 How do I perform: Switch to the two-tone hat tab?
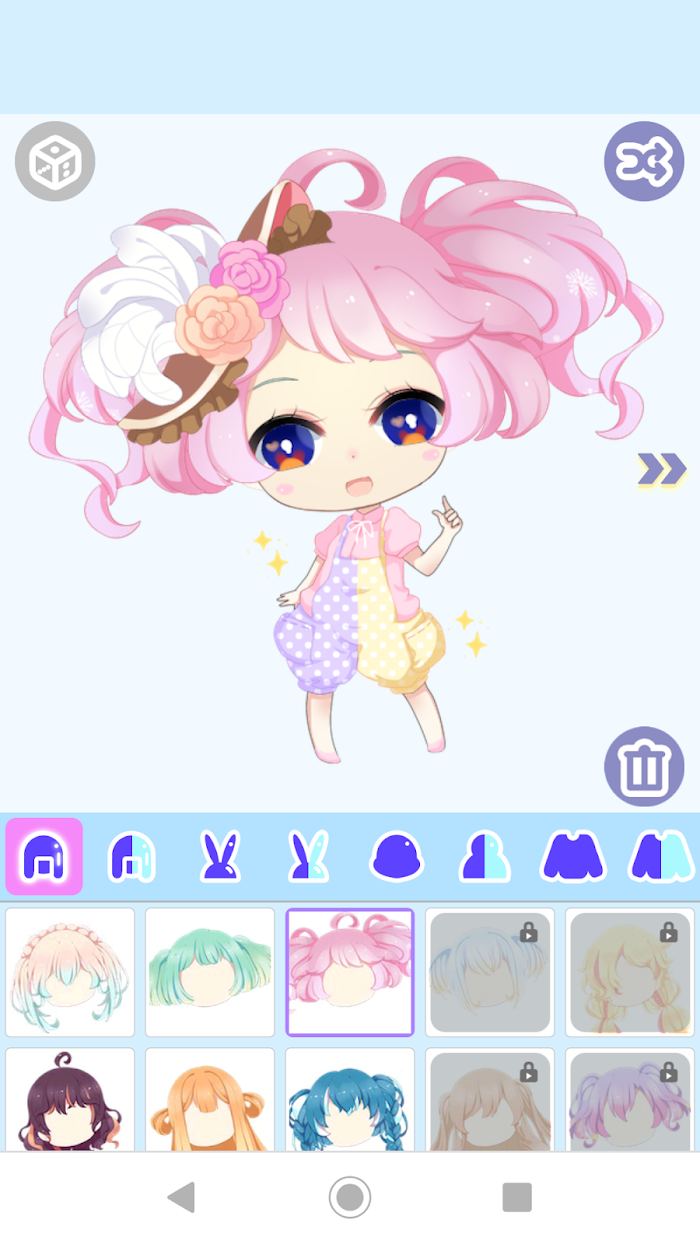coord(485,857)
